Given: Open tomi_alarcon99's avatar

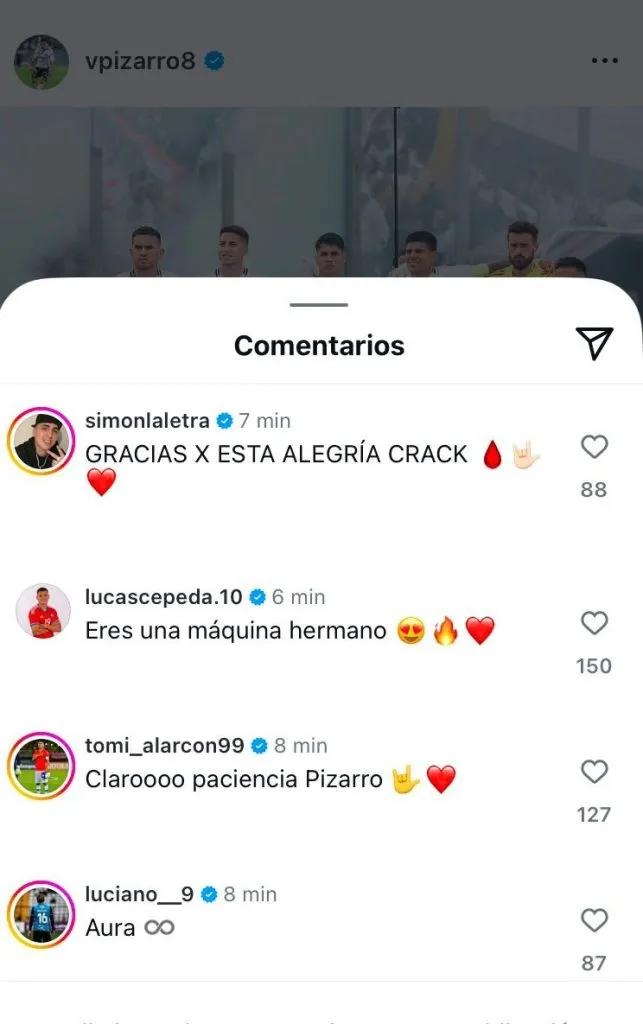Looking at the screenshot, I should click(x=41, y=765).
